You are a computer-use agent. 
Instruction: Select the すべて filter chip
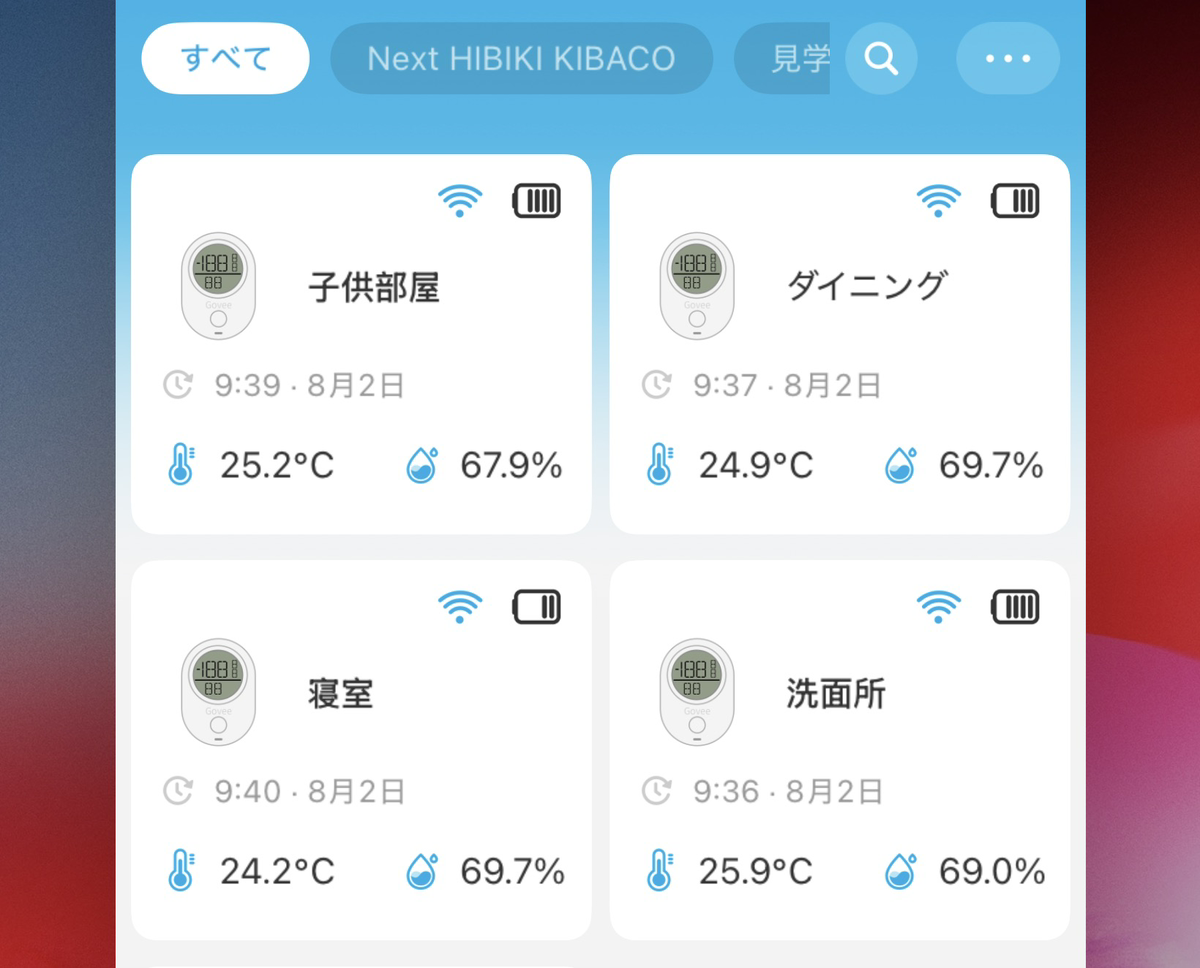pos(225,59)
